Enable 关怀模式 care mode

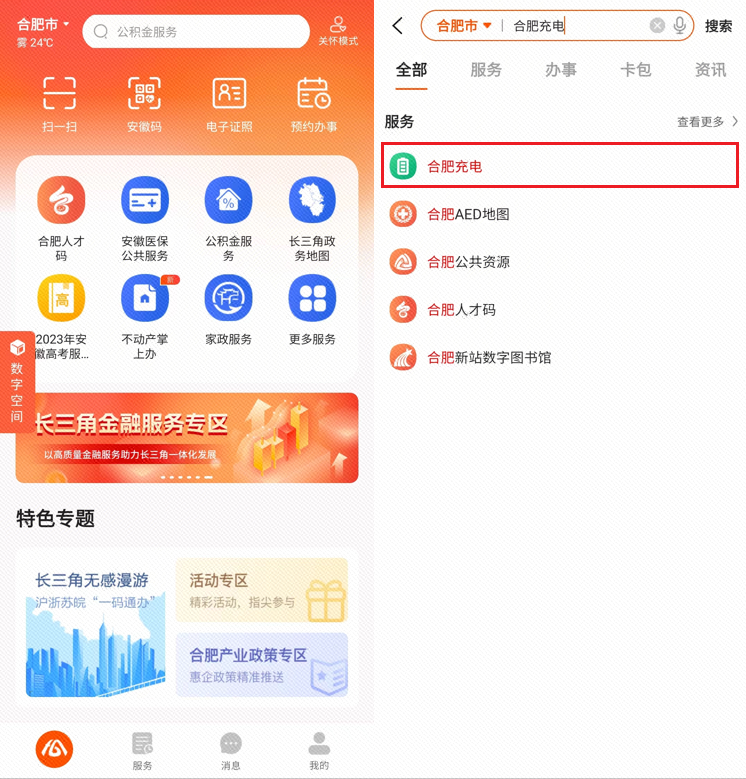coord(338,31)
